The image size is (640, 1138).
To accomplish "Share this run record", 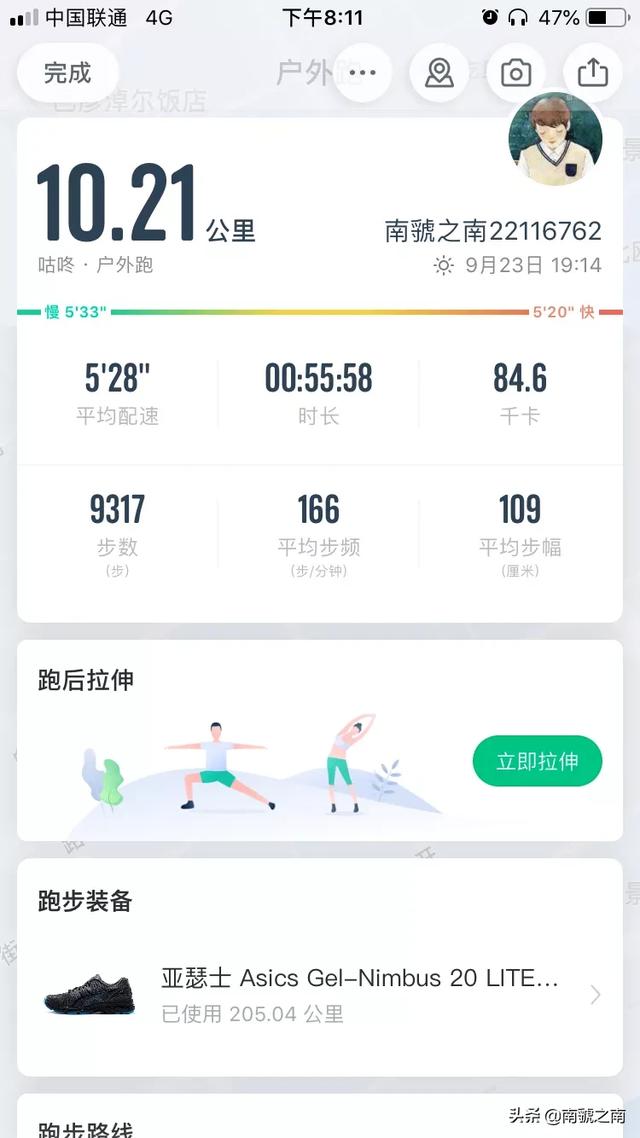I will tap(593, 73).
